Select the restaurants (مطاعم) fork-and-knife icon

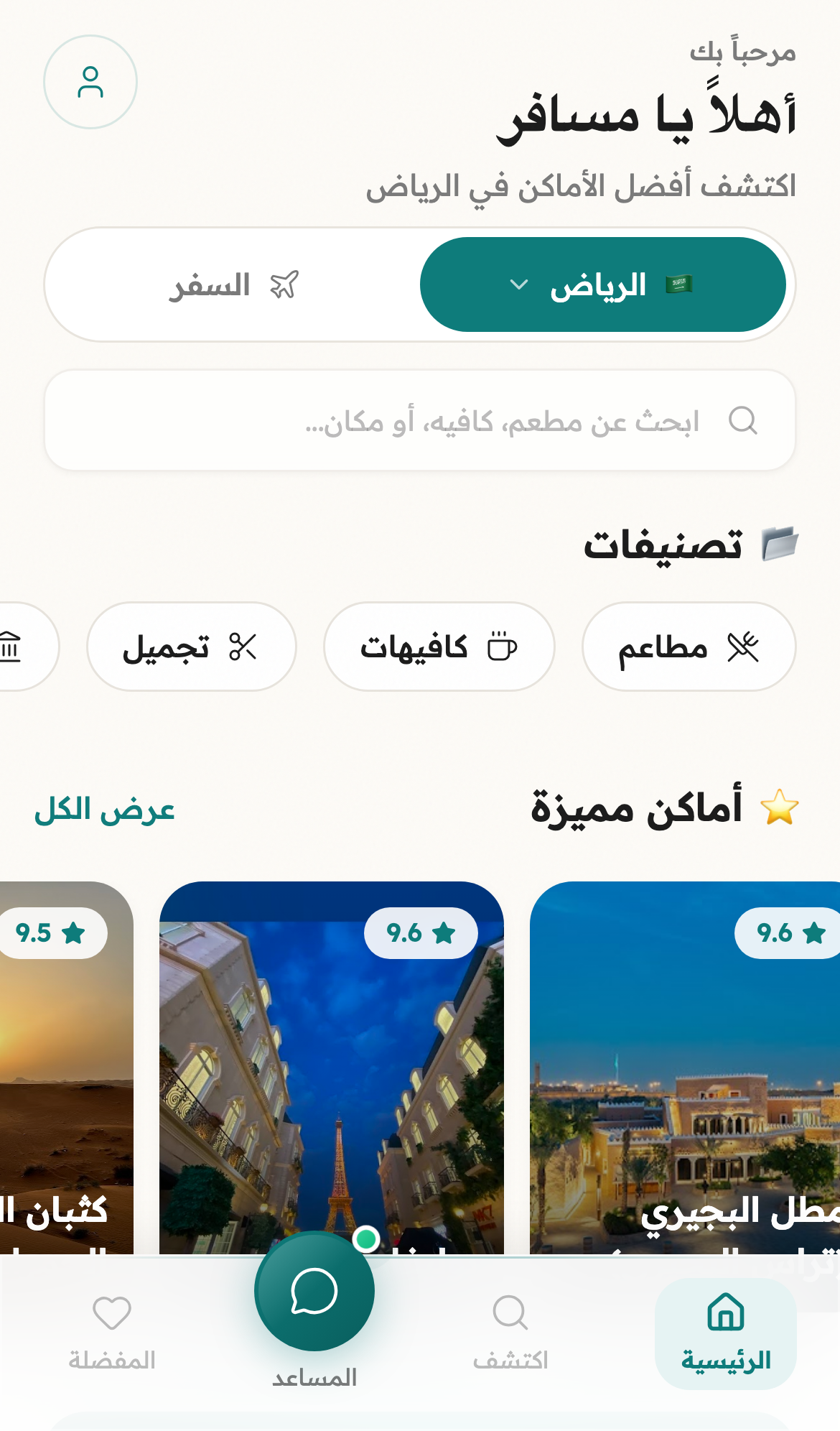coord(745,646)
